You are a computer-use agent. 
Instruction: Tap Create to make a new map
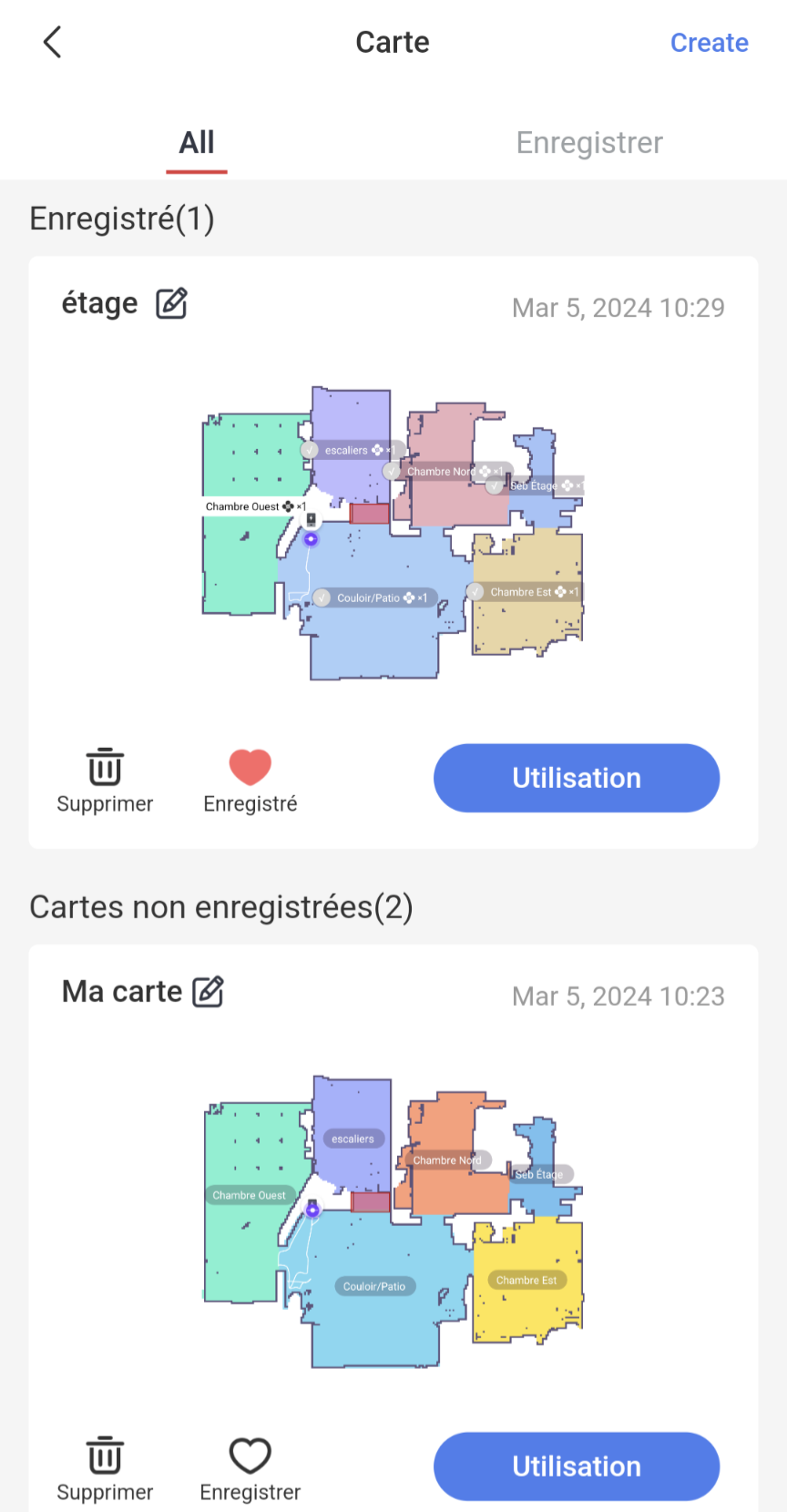[709, 43]
